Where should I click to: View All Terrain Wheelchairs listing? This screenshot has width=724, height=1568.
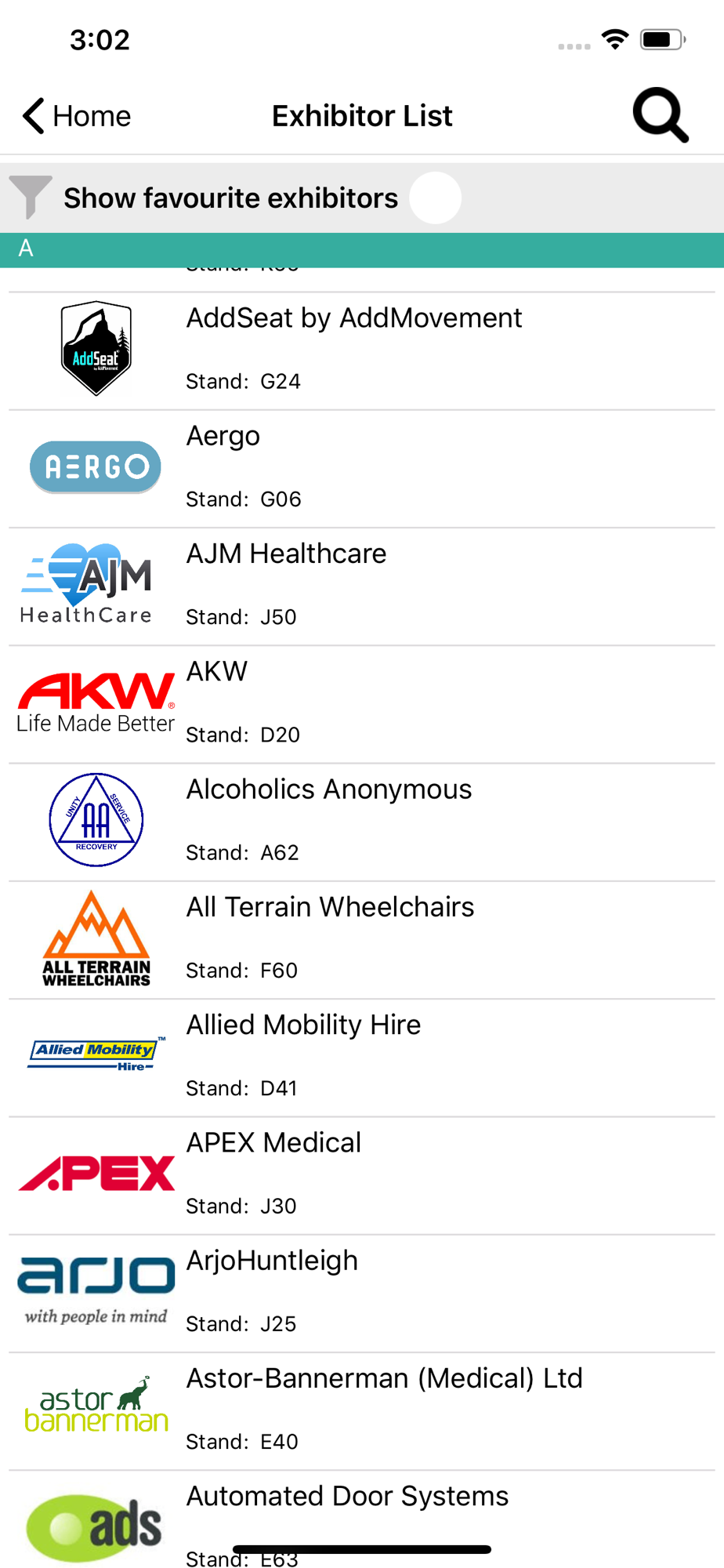362,940
